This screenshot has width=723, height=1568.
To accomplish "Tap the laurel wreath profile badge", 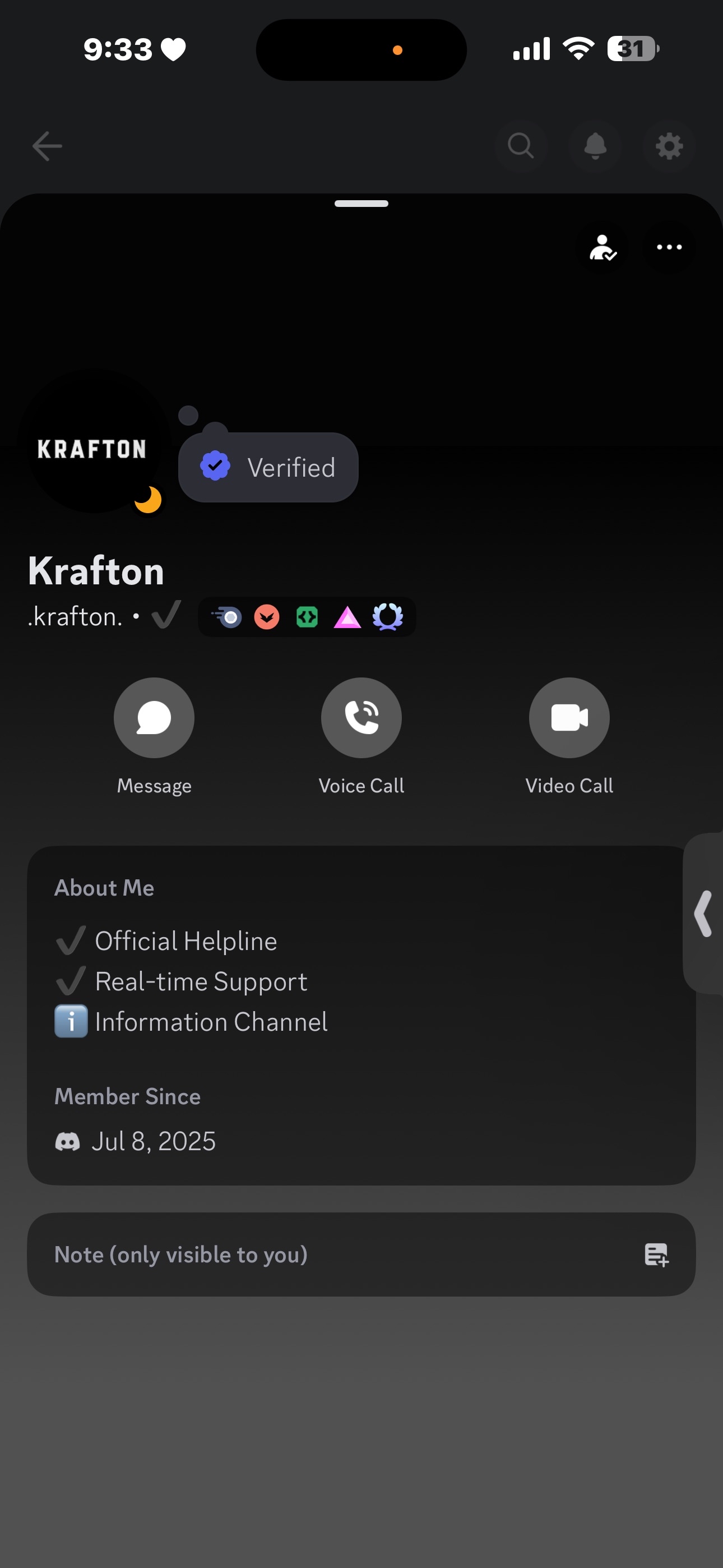I will 388,617.
